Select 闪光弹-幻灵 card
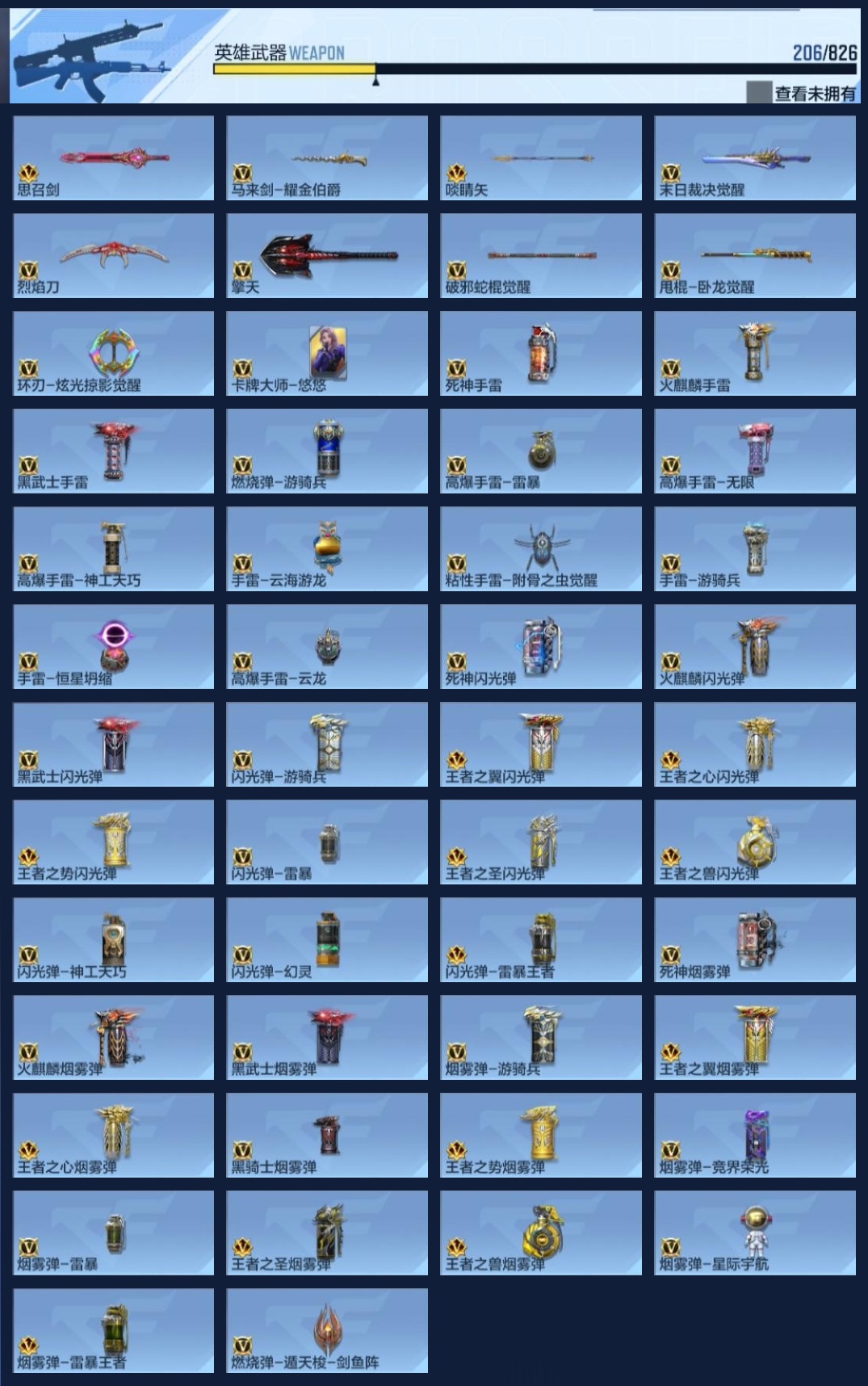 pos(327,940)
